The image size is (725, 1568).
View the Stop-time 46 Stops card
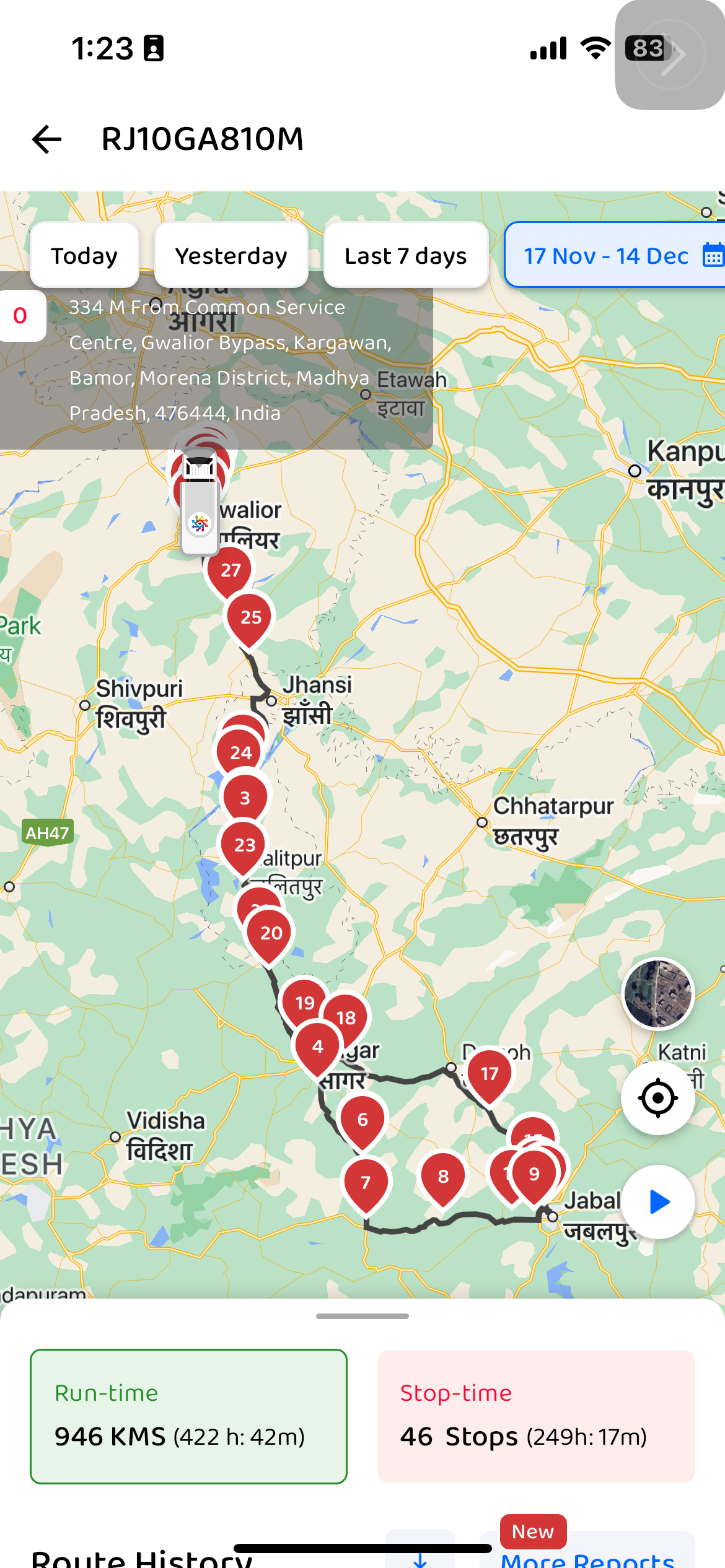click(535, 1416)
